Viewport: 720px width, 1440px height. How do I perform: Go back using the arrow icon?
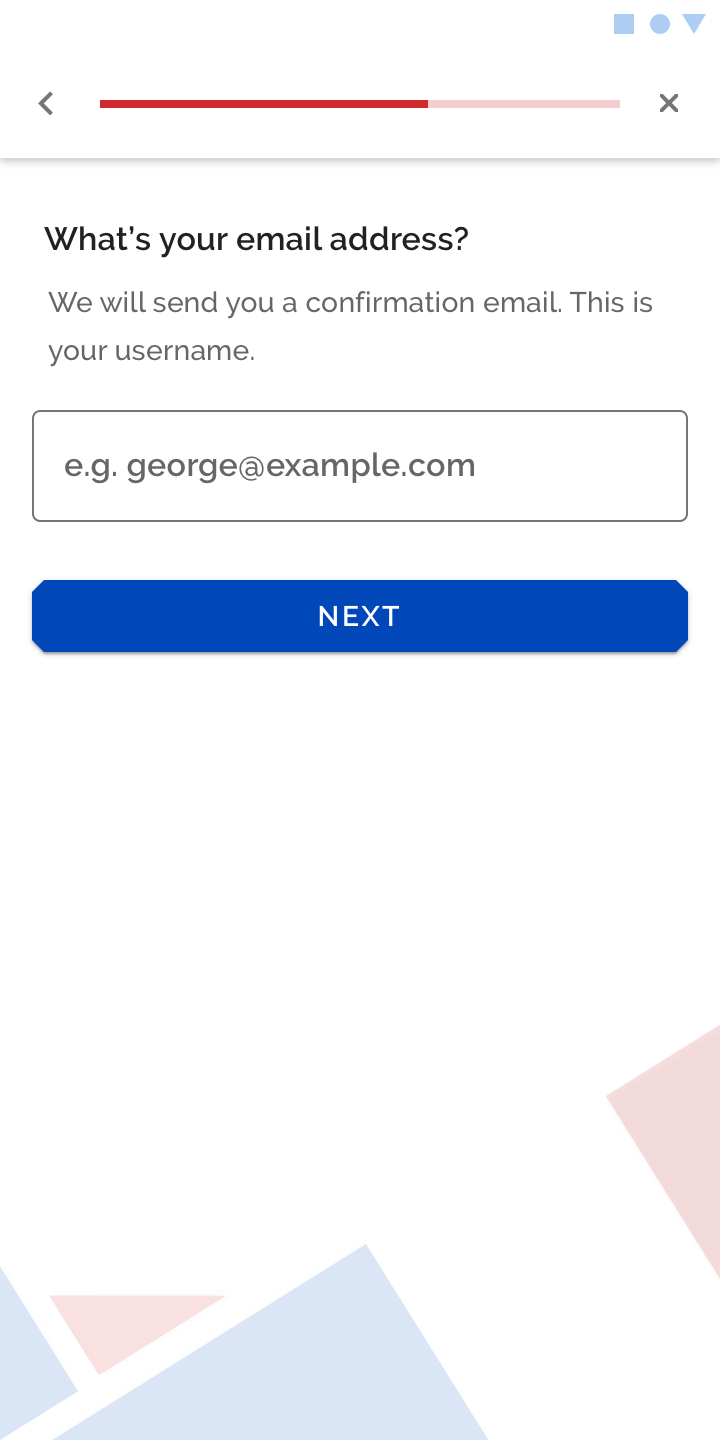(x=46, y=103)
